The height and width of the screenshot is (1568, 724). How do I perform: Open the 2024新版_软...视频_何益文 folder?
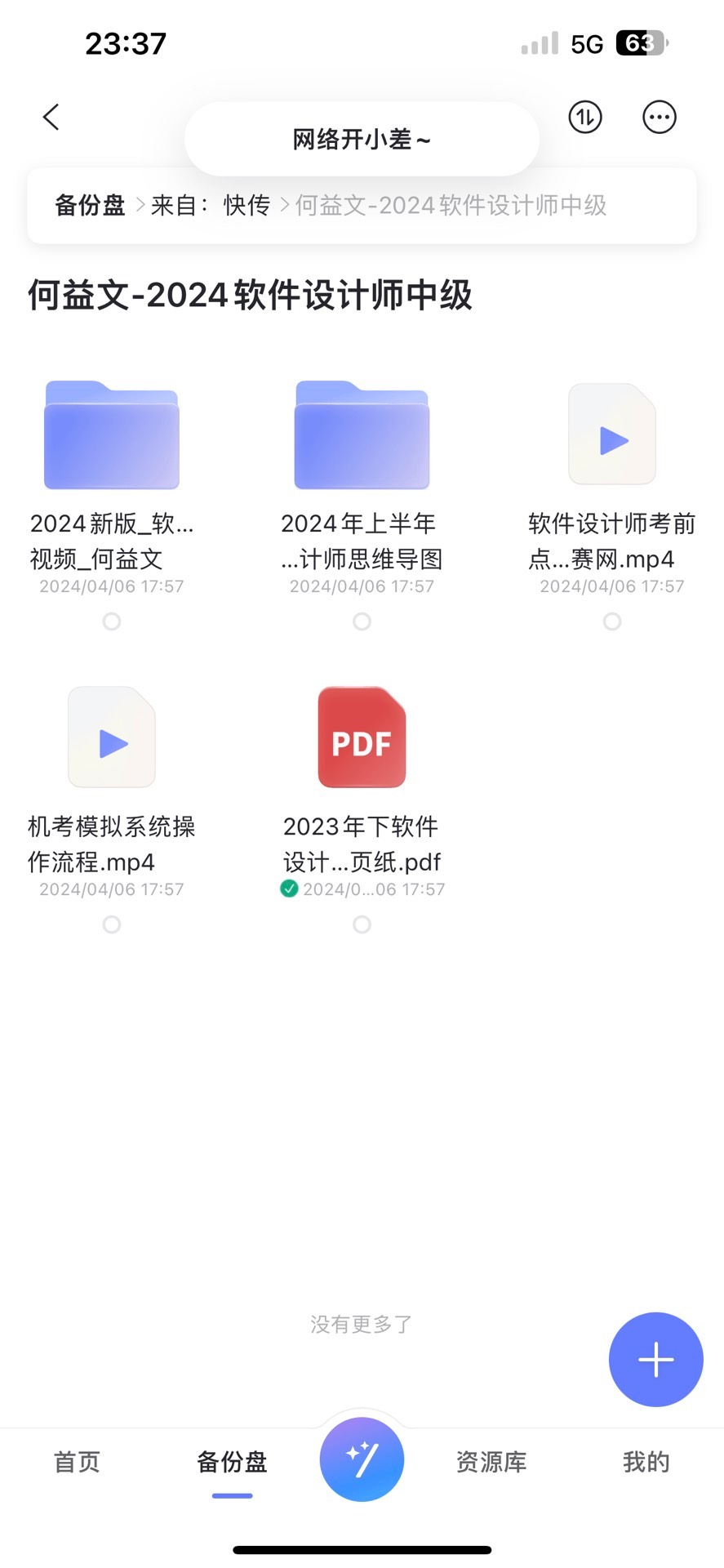click(x=112, y=435)
